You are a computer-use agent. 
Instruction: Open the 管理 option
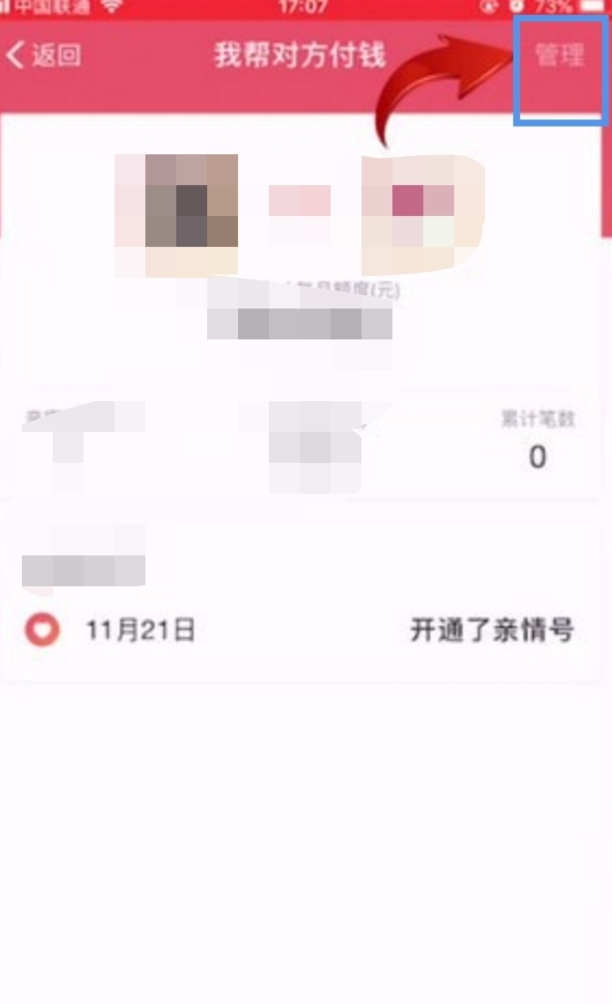pyautogui.click(x=559, y=55)
